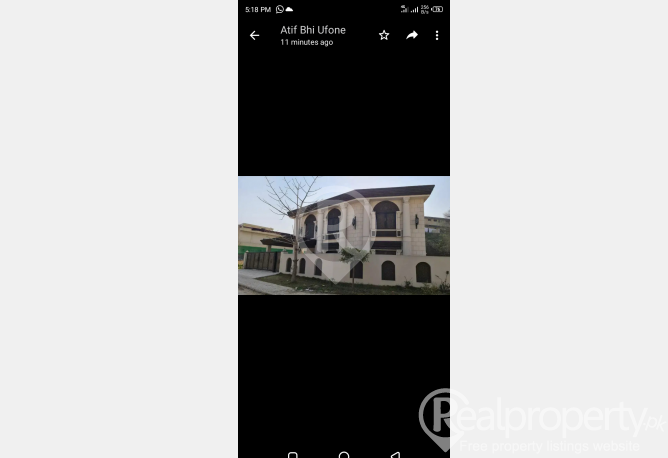668x458 pixels.
Task: Forward this photo
Action: [x=411, y=35]
